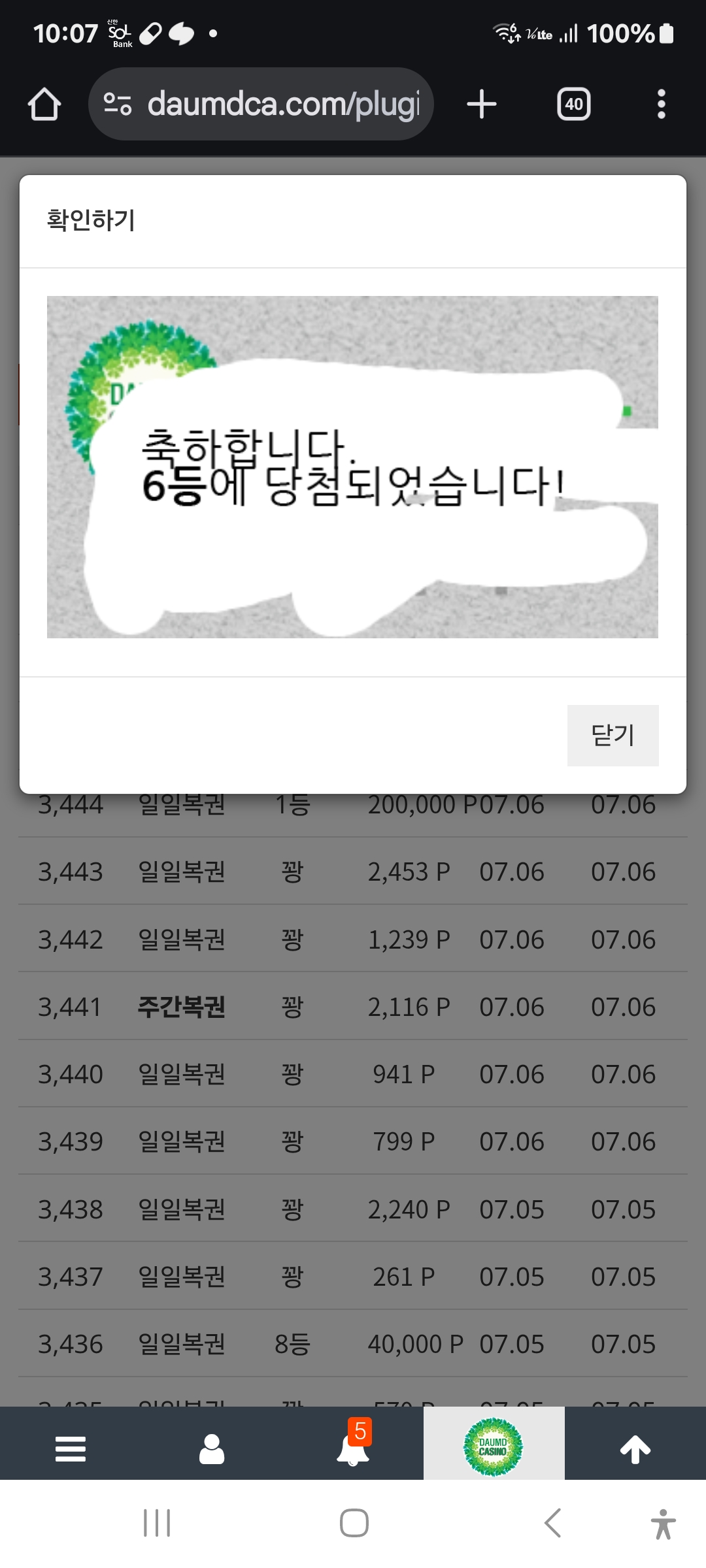This screenshot has height=1568, width=706.
Task: Go back with the system back button
Action: [553, 1523]
